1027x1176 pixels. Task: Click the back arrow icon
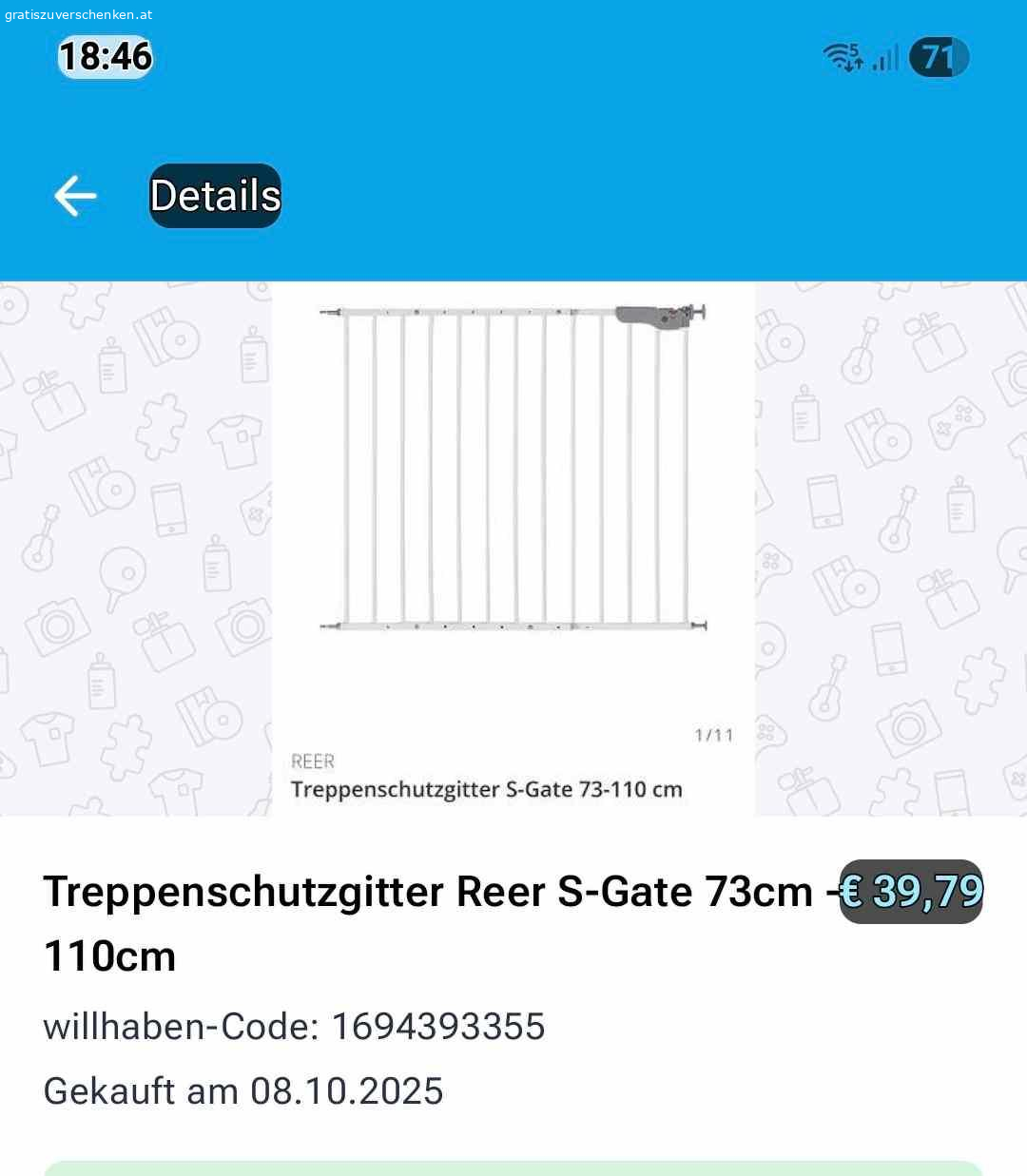pyautogui.click(x=75, y=196)
